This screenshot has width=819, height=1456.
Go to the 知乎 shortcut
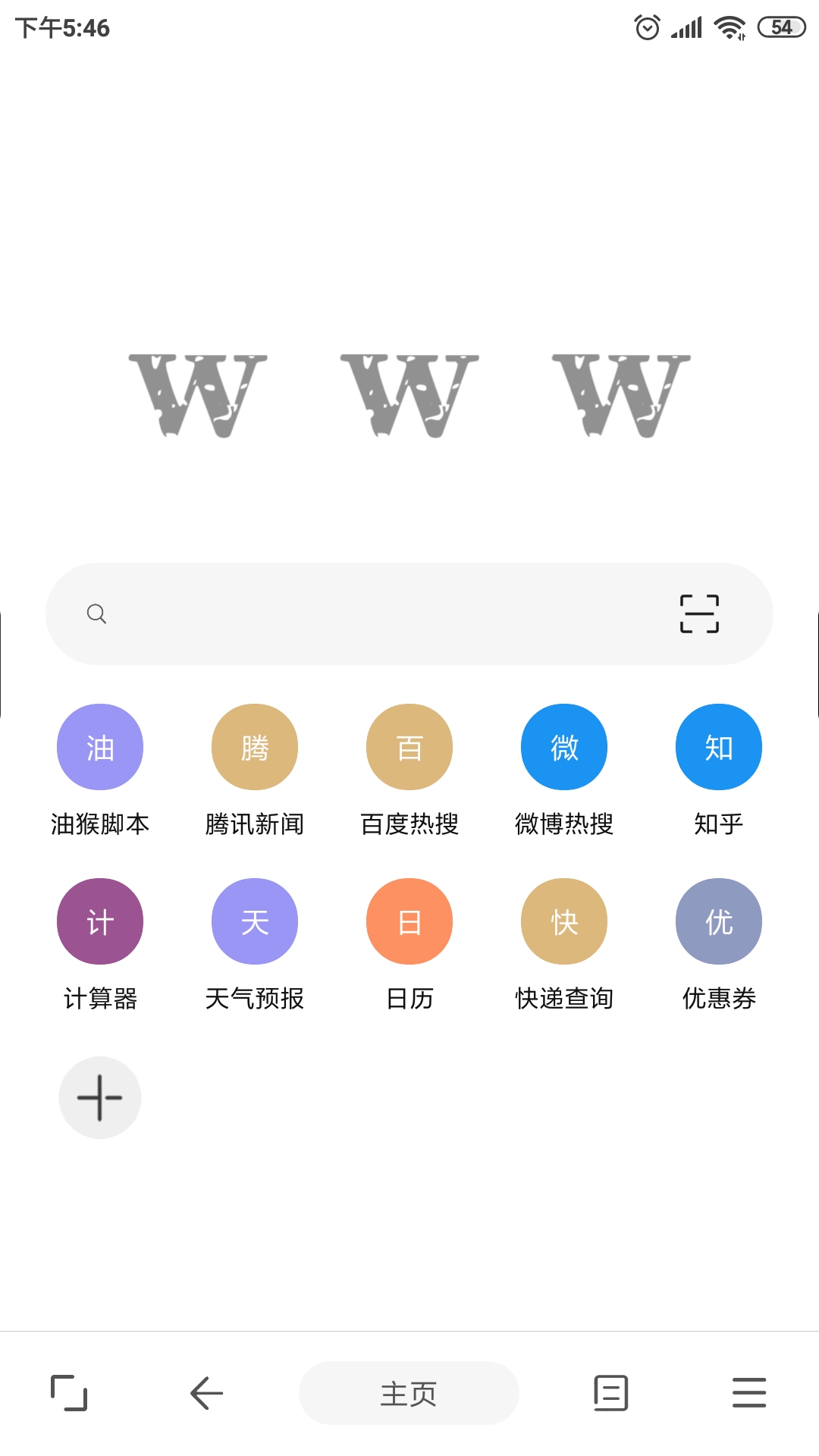click(718, 748)
